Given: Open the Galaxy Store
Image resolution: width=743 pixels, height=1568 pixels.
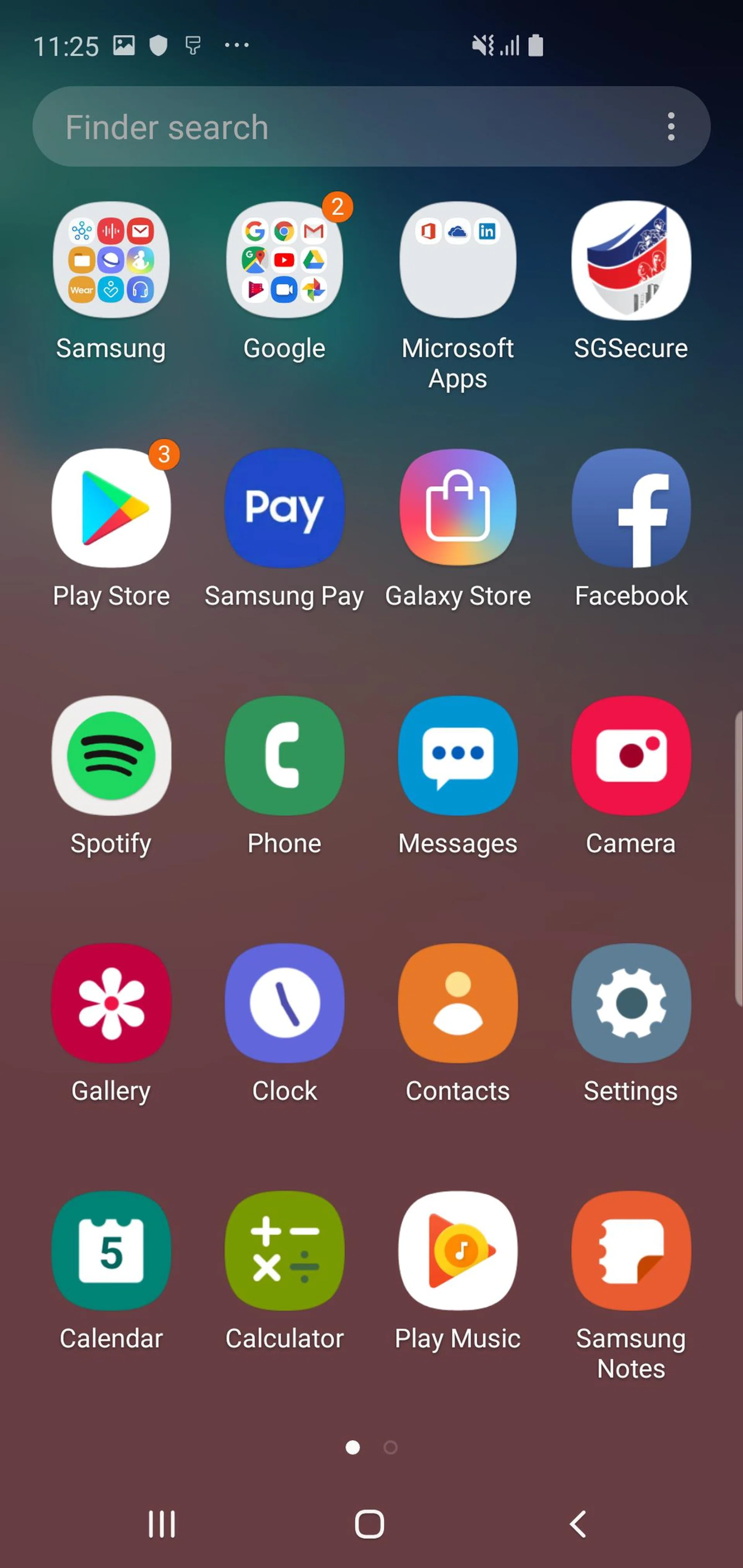Looking at the screenshot, I should (457, 508).
